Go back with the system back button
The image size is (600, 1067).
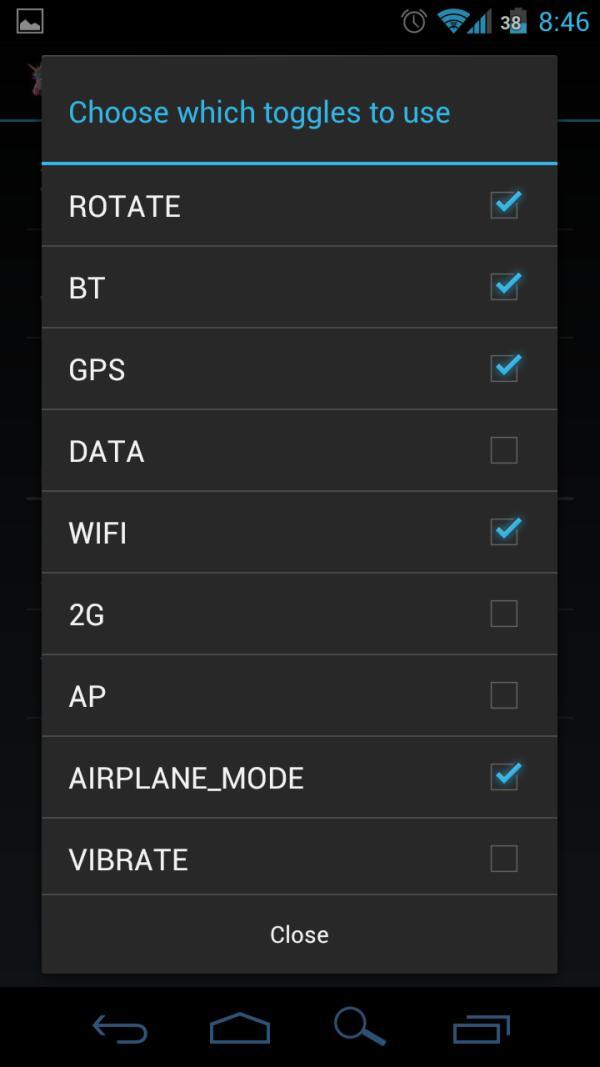point(120,1029)
